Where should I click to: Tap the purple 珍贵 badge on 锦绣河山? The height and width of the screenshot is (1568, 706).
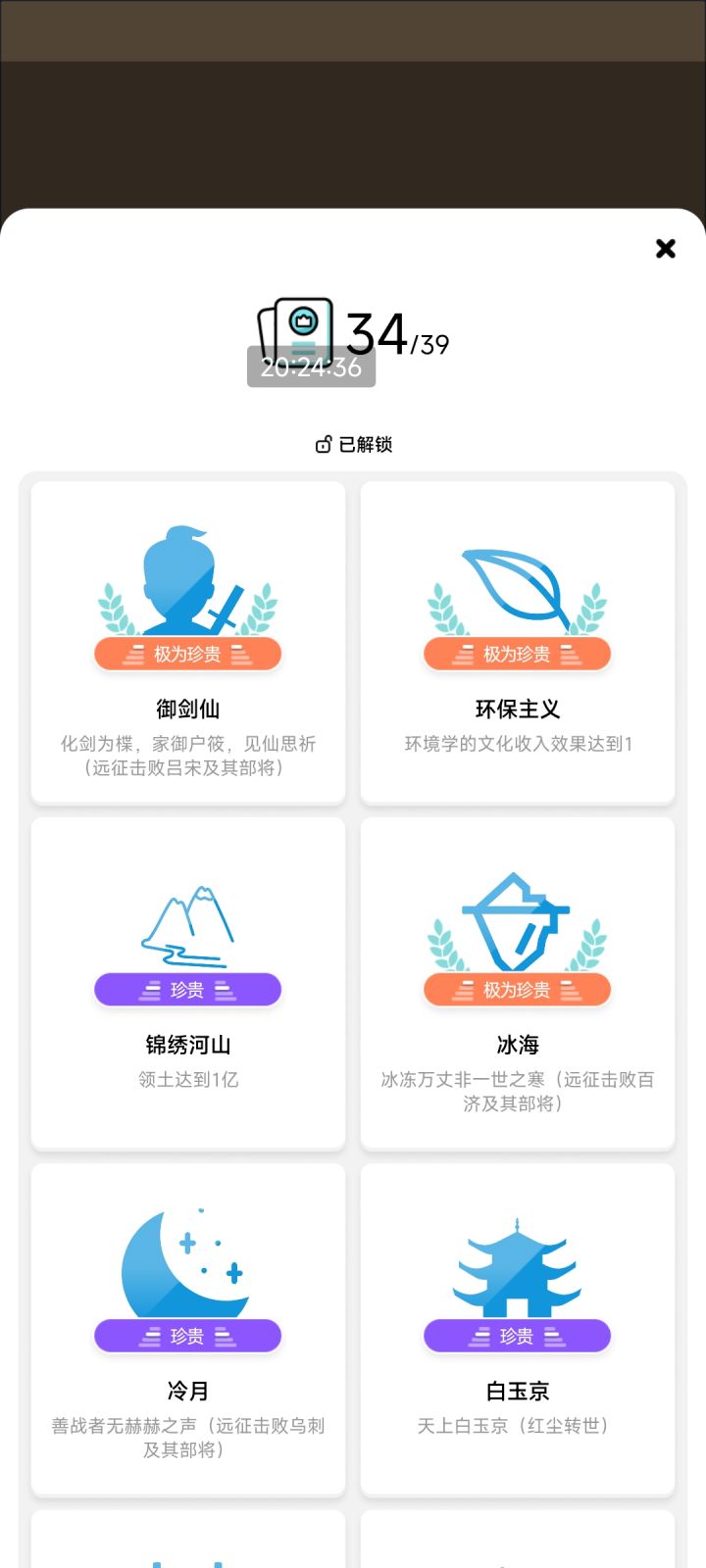click(187, 990)
